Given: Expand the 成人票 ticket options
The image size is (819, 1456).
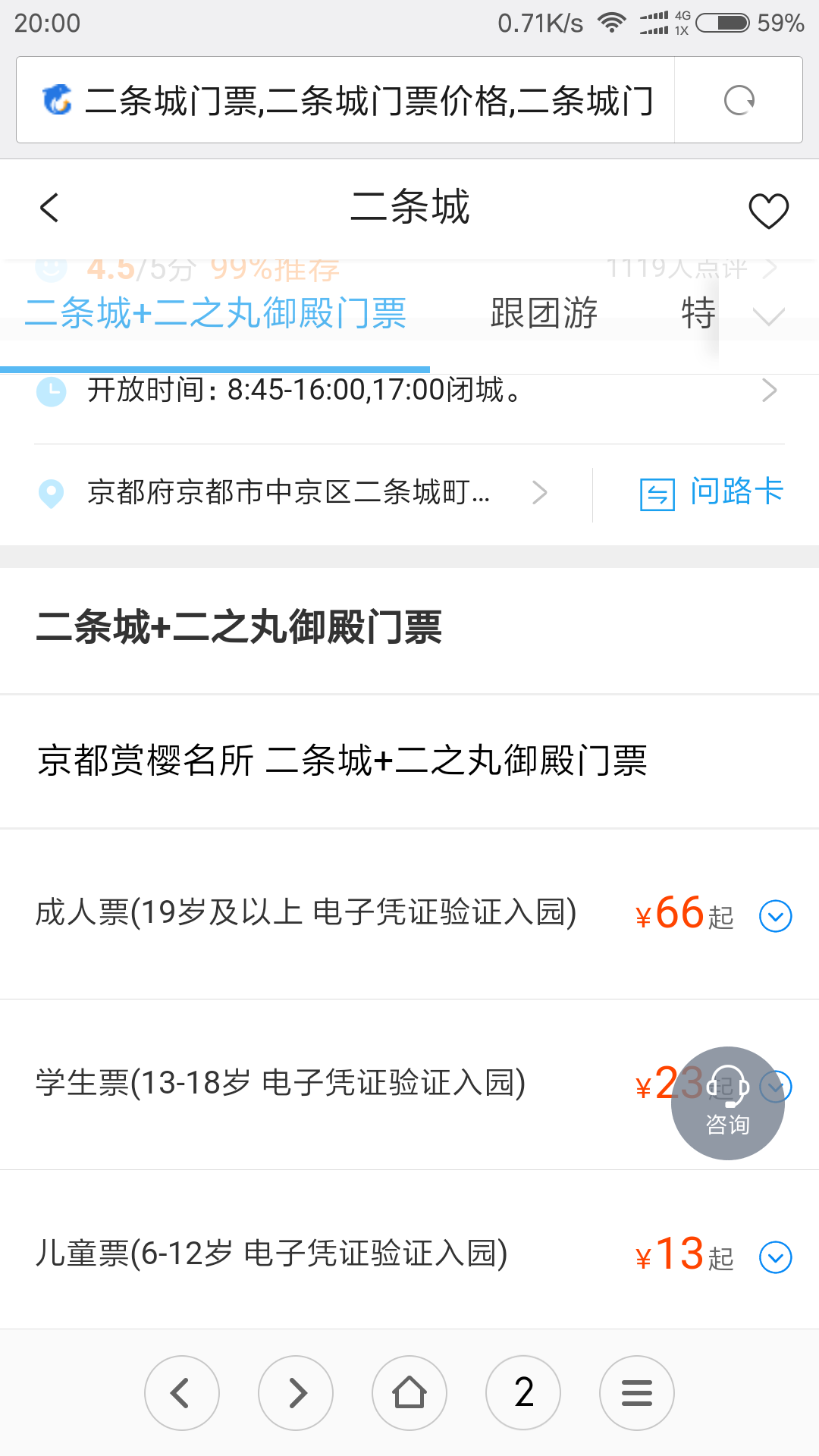Looking at the screenshot, I should [x=776, y=916].
